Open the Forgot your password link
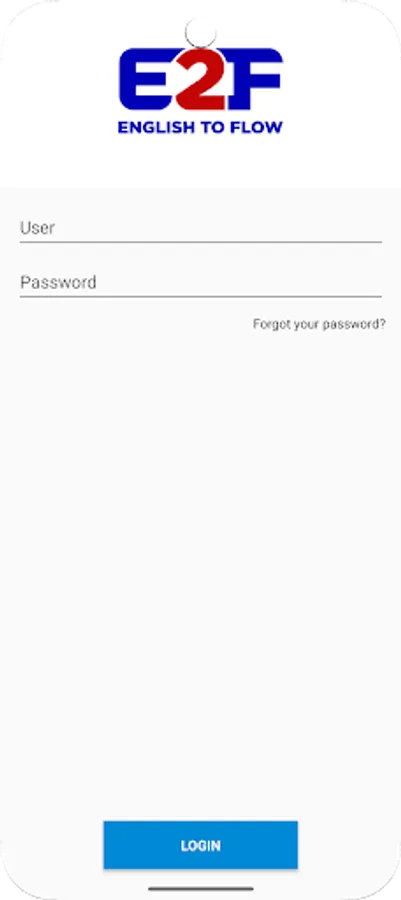This screenshot has width=401, height=900. pos(319,324)
